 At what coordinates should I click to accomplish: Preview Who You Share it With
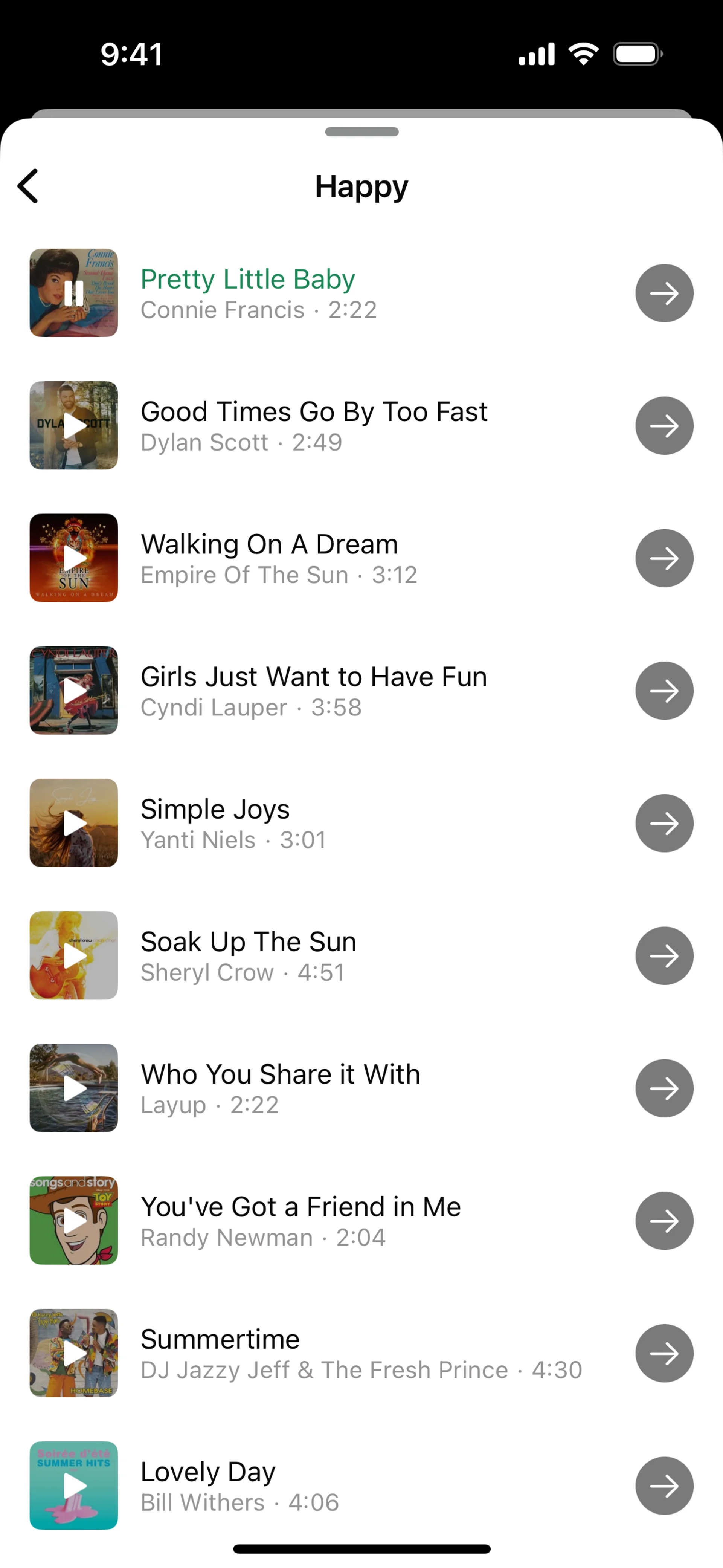coord(74,1088)
